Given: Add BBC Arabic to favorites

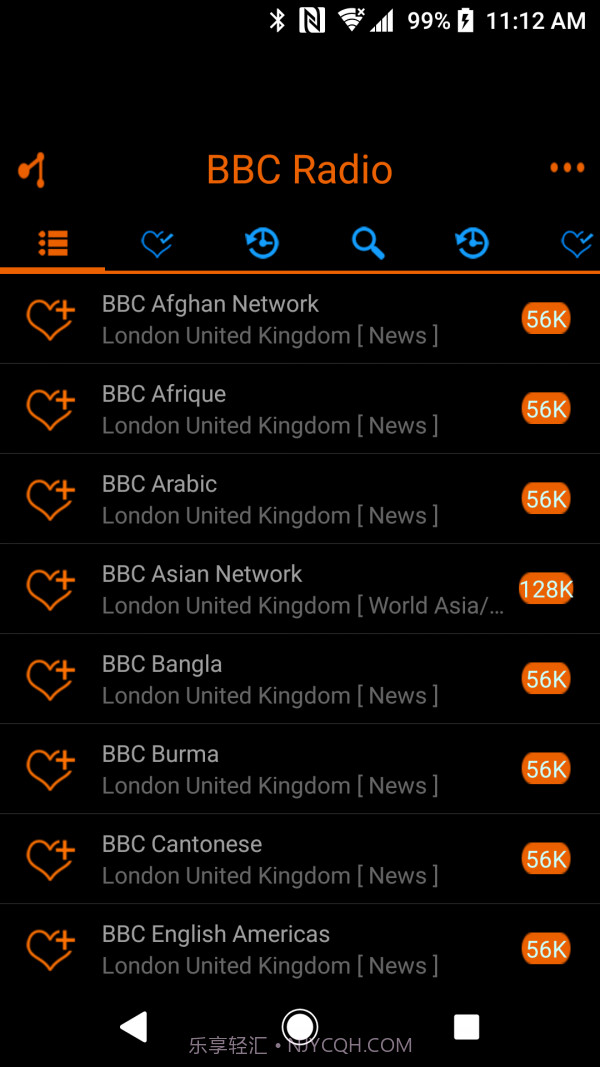Looking at the screenshot, I should coord(50,500).
